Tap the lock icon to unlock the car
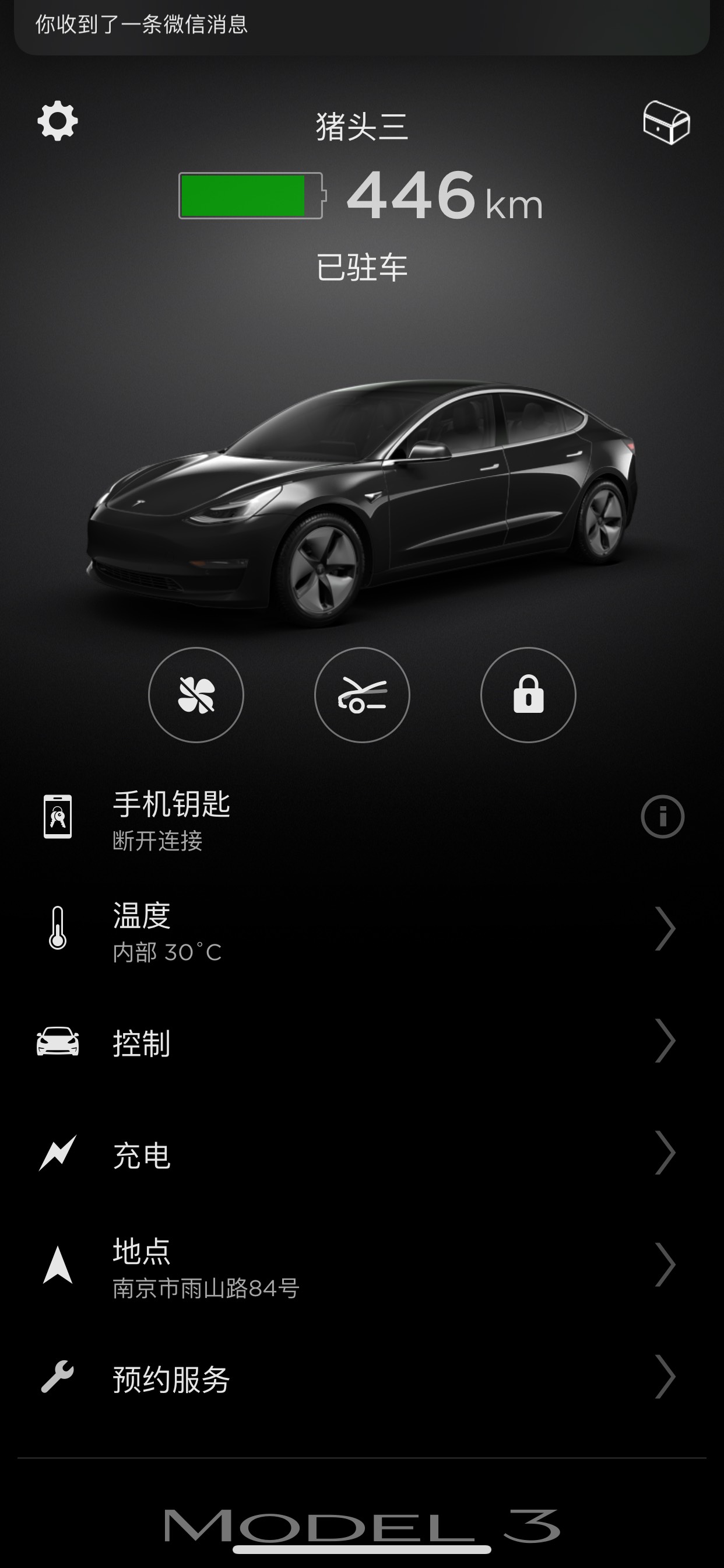The height and width of the screenshot is (1568, 724). pyautogui.click(x=528, y=696)
